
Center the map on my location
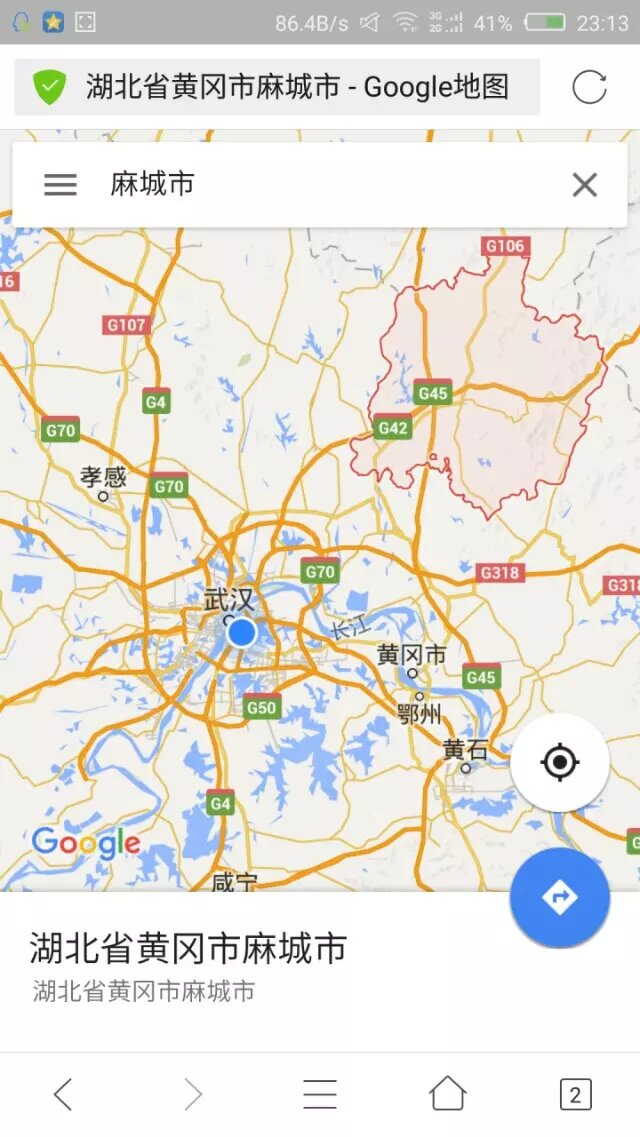click(559, 763)
